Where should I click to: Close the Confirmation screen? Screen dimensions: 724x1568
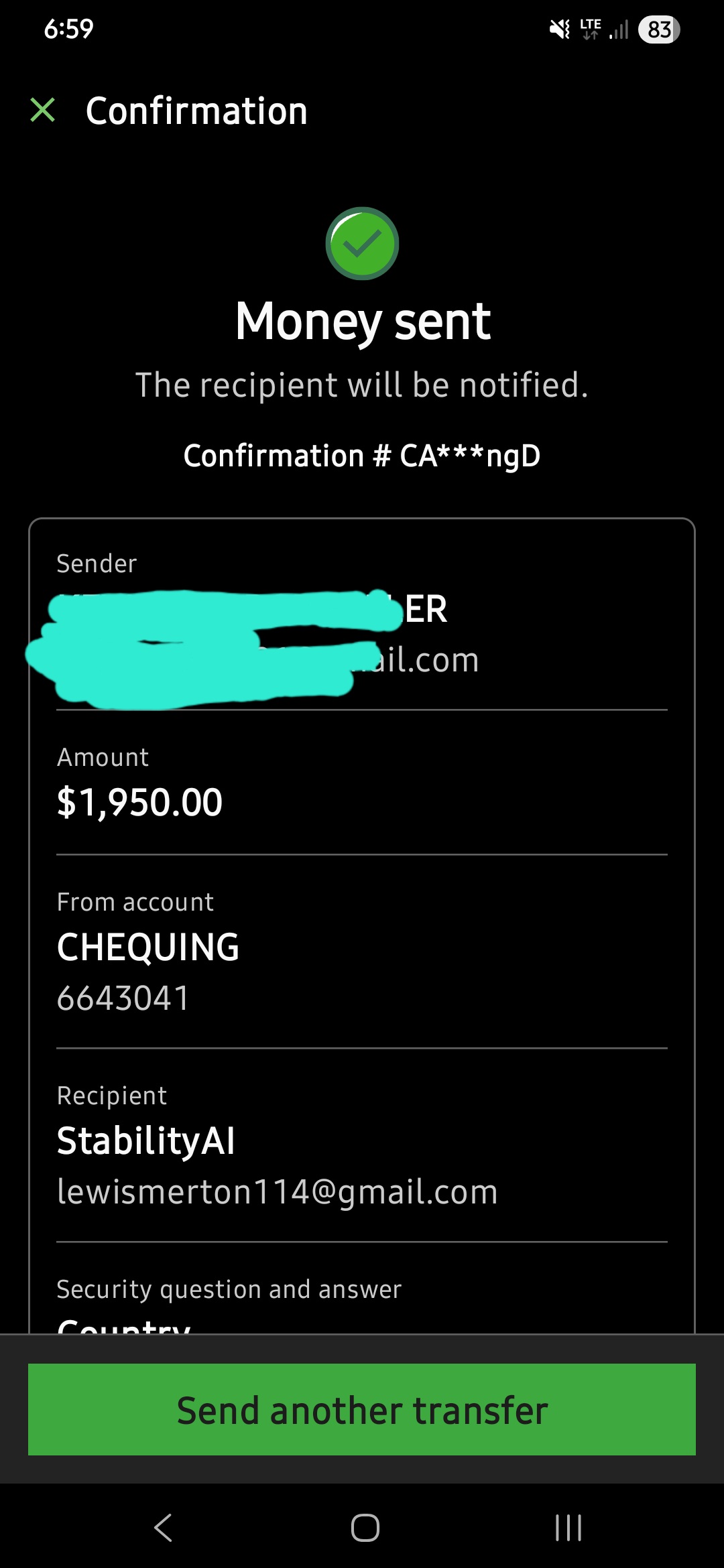click(x=43, y=110)
